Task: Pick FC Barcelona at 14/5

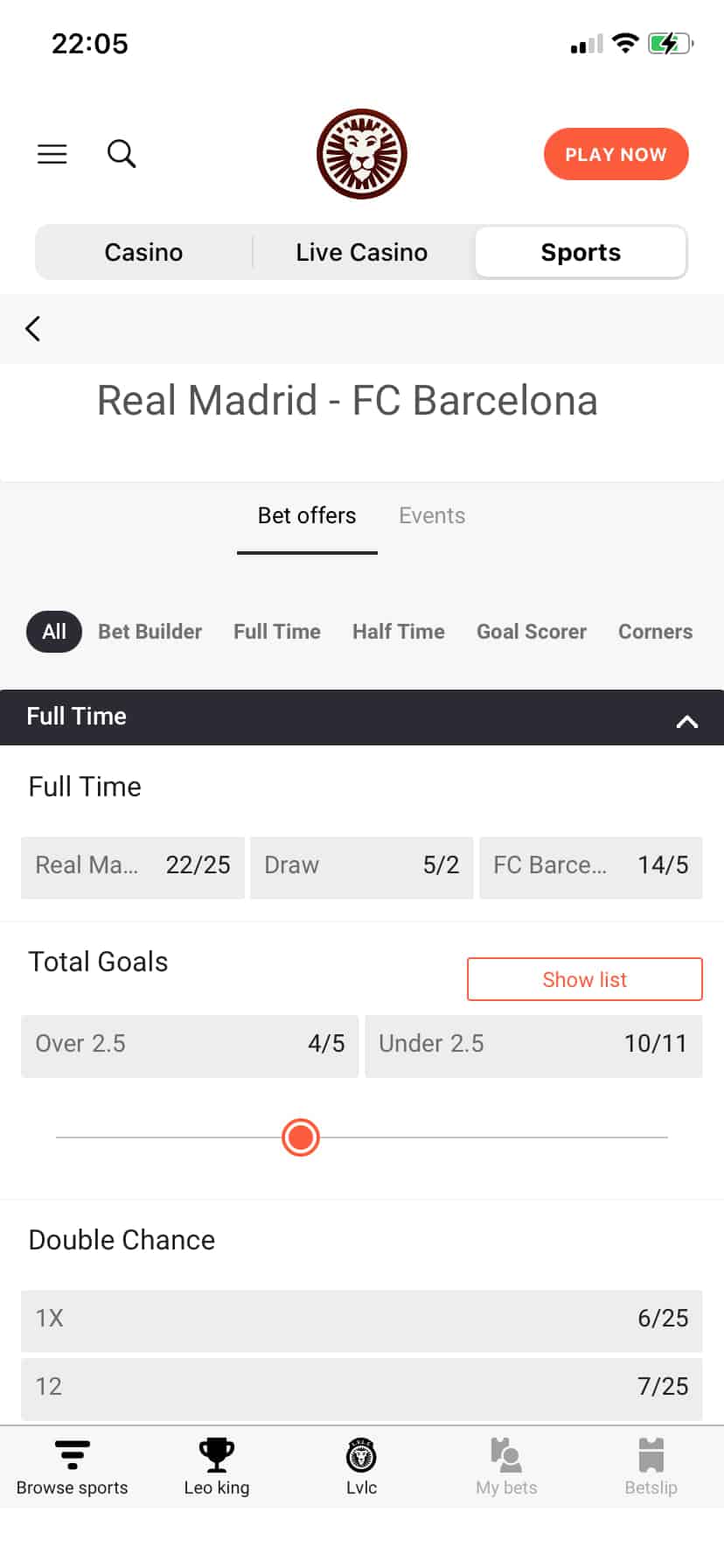Action: pos(591,867)
